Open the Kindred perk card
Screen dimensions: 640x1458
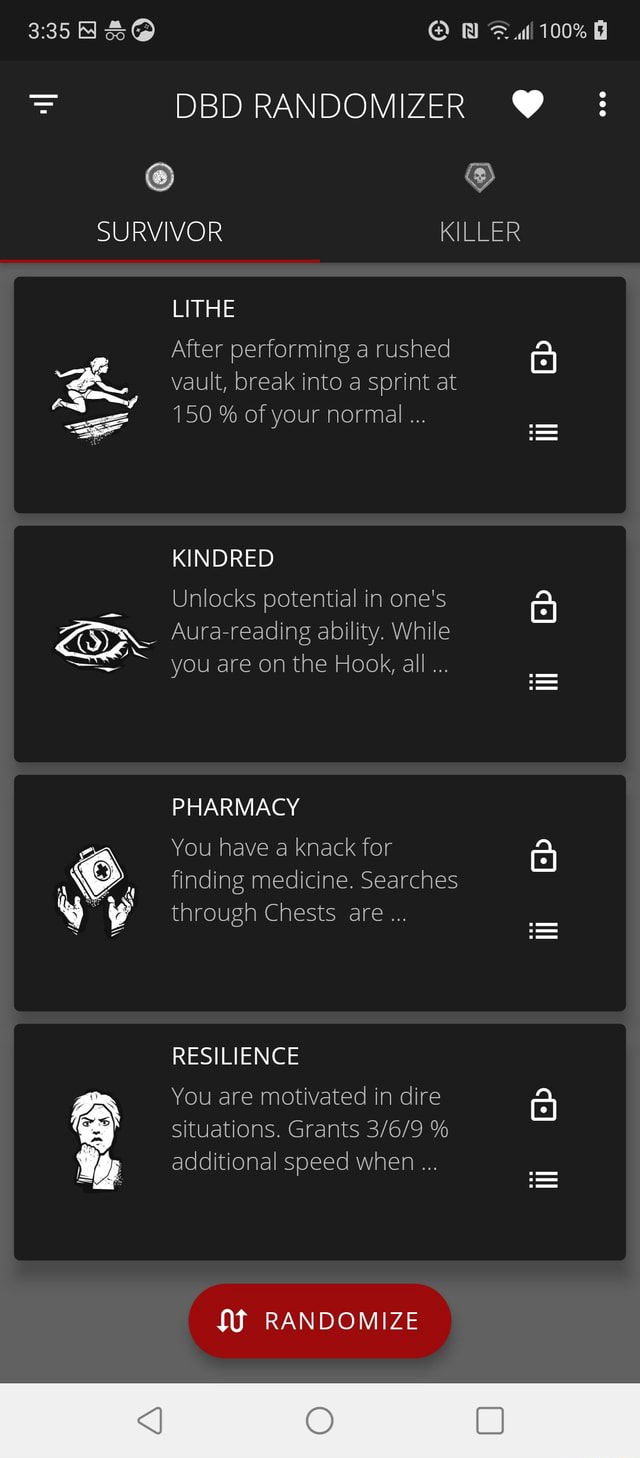pos(300,644)
